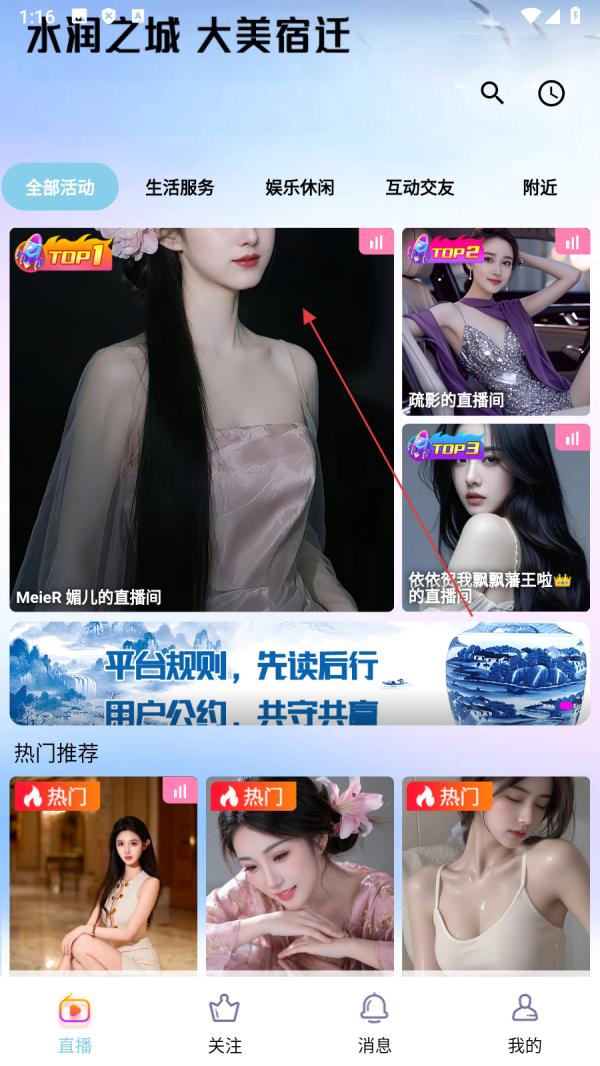Select the 全部活动 tab
600x1066 pixels.
(60, 187)
